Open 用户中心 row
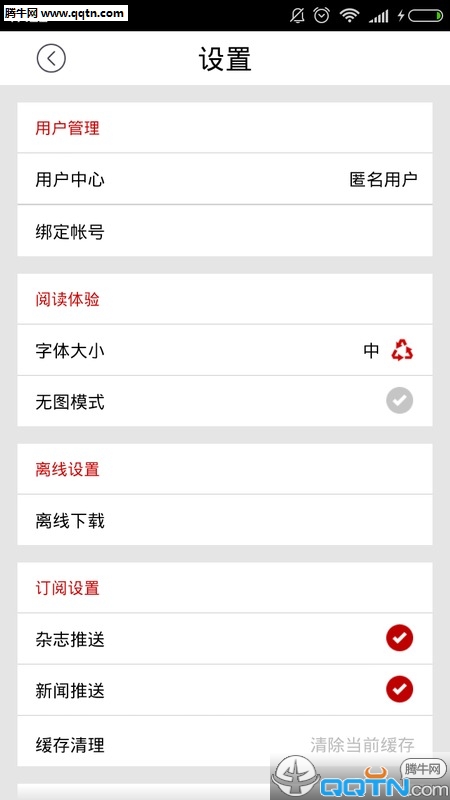The height and width of the screenshot is (800, 450). [225, 179]
